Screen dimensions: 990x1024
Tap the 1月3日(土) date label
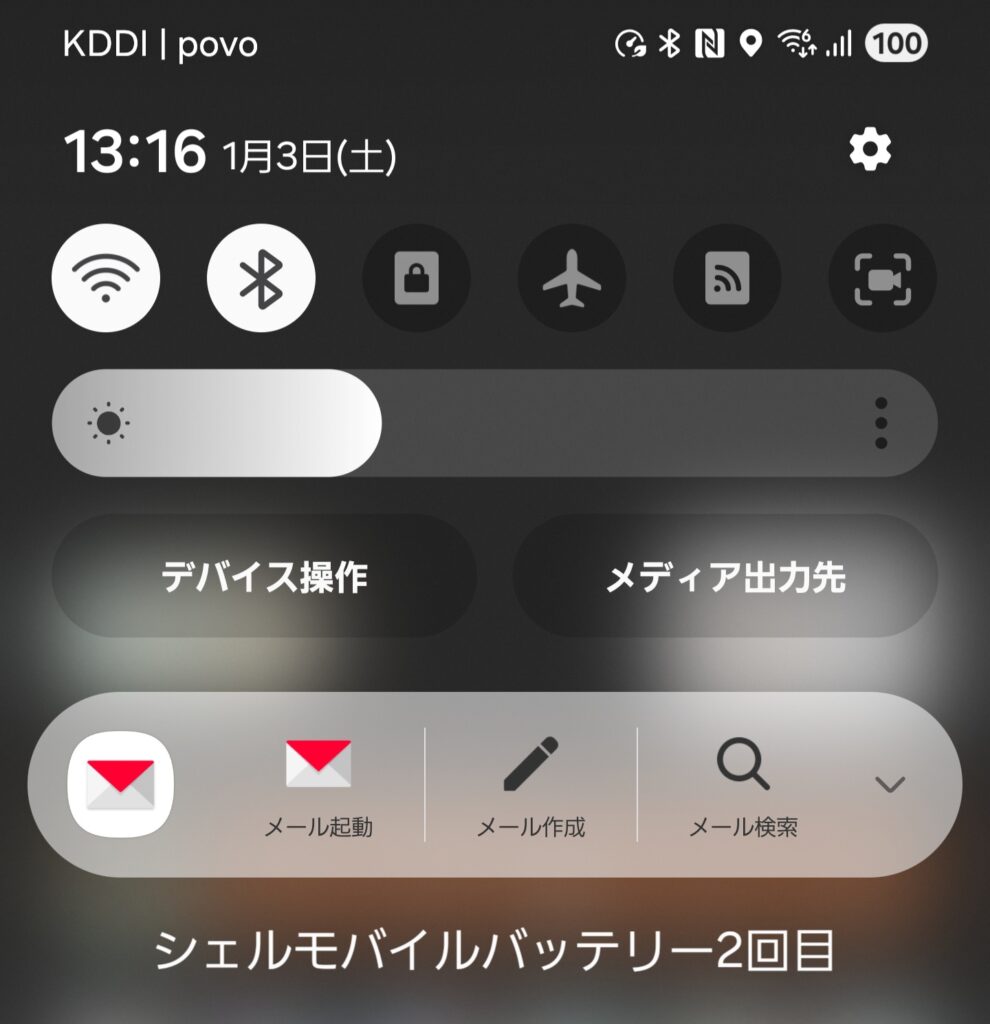pos(305,156)
